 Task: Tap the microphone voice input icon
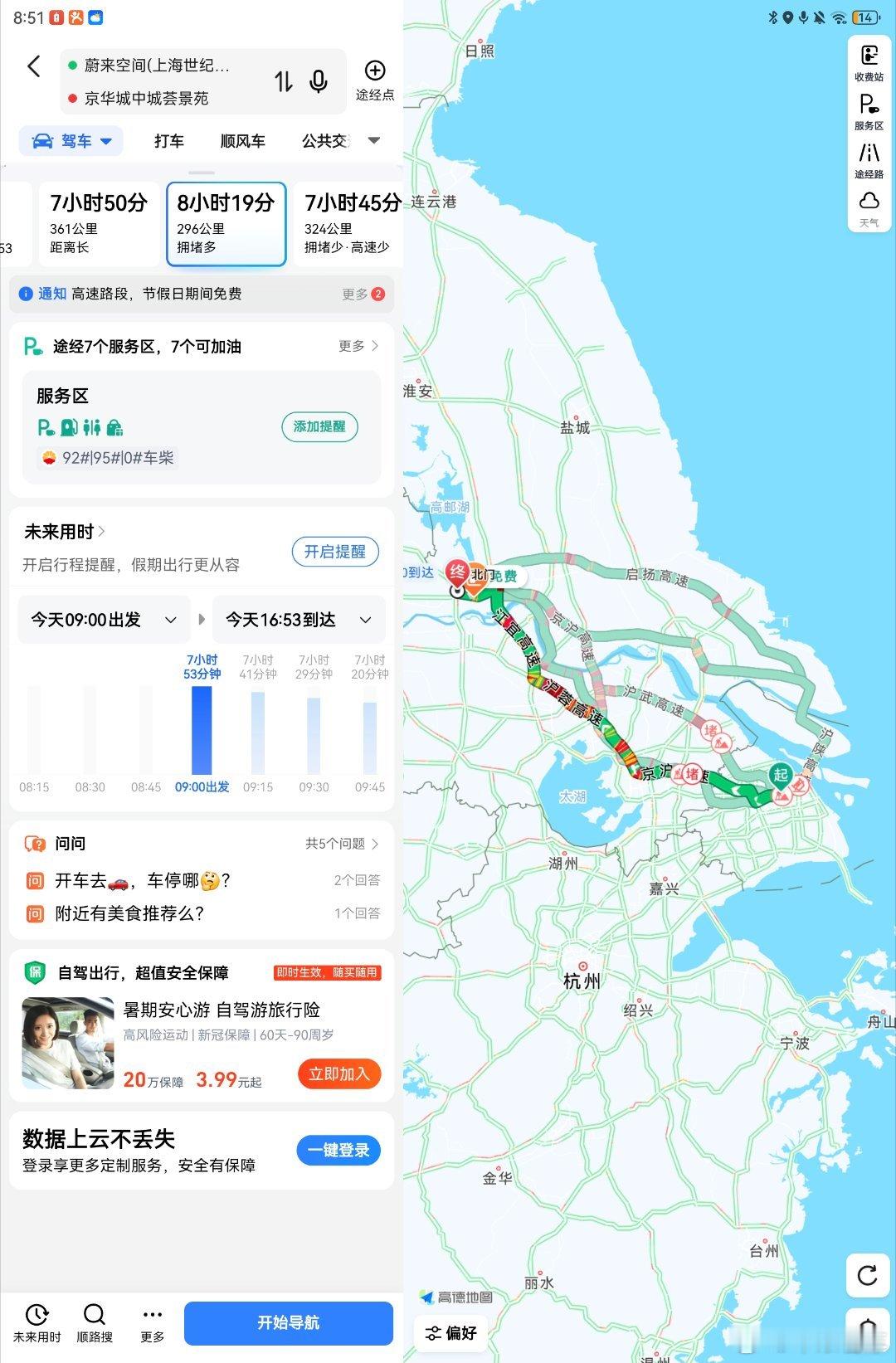(319, 81)
